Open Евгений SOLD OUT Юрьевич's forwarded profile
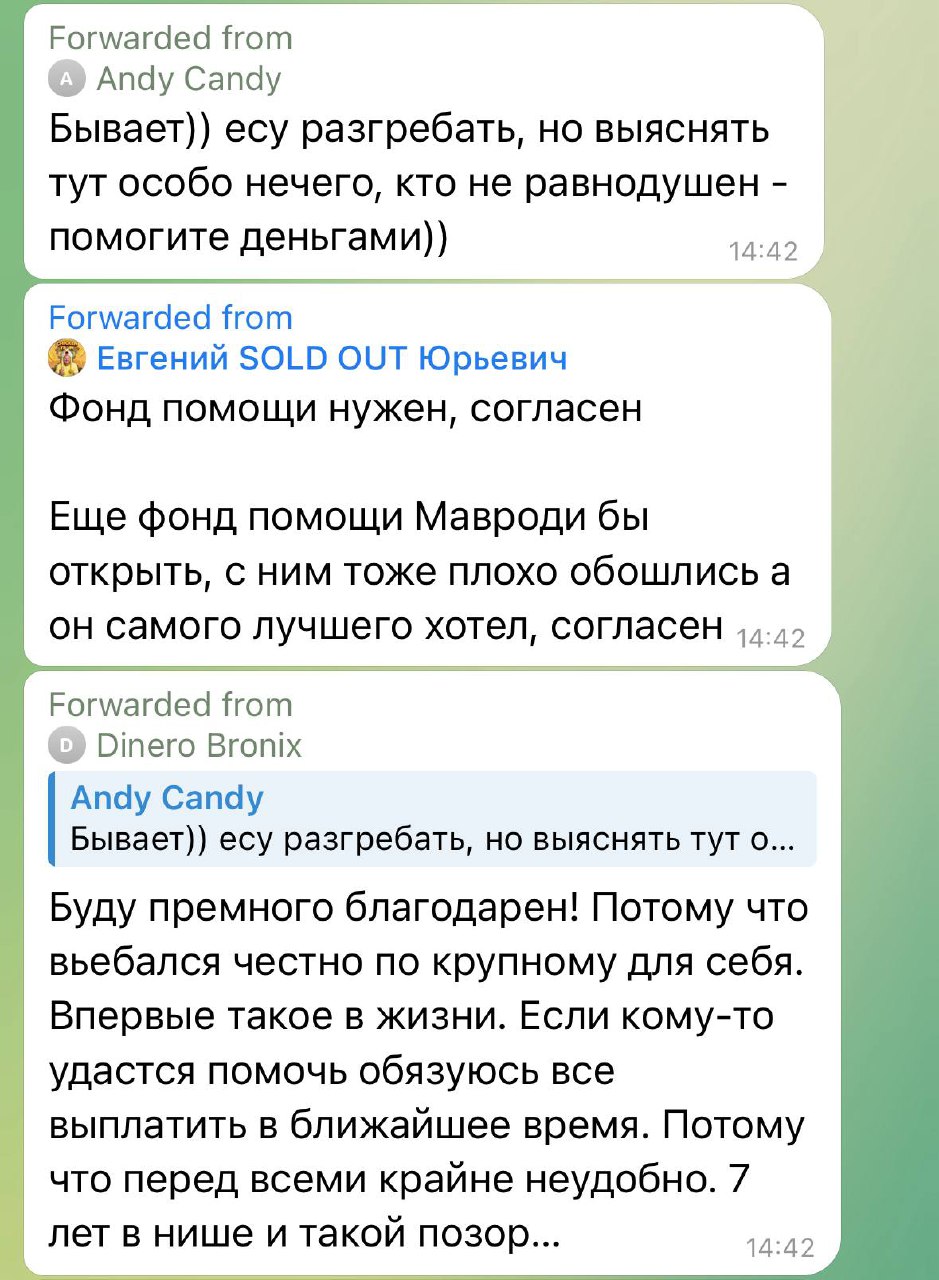 coord(330,358)
